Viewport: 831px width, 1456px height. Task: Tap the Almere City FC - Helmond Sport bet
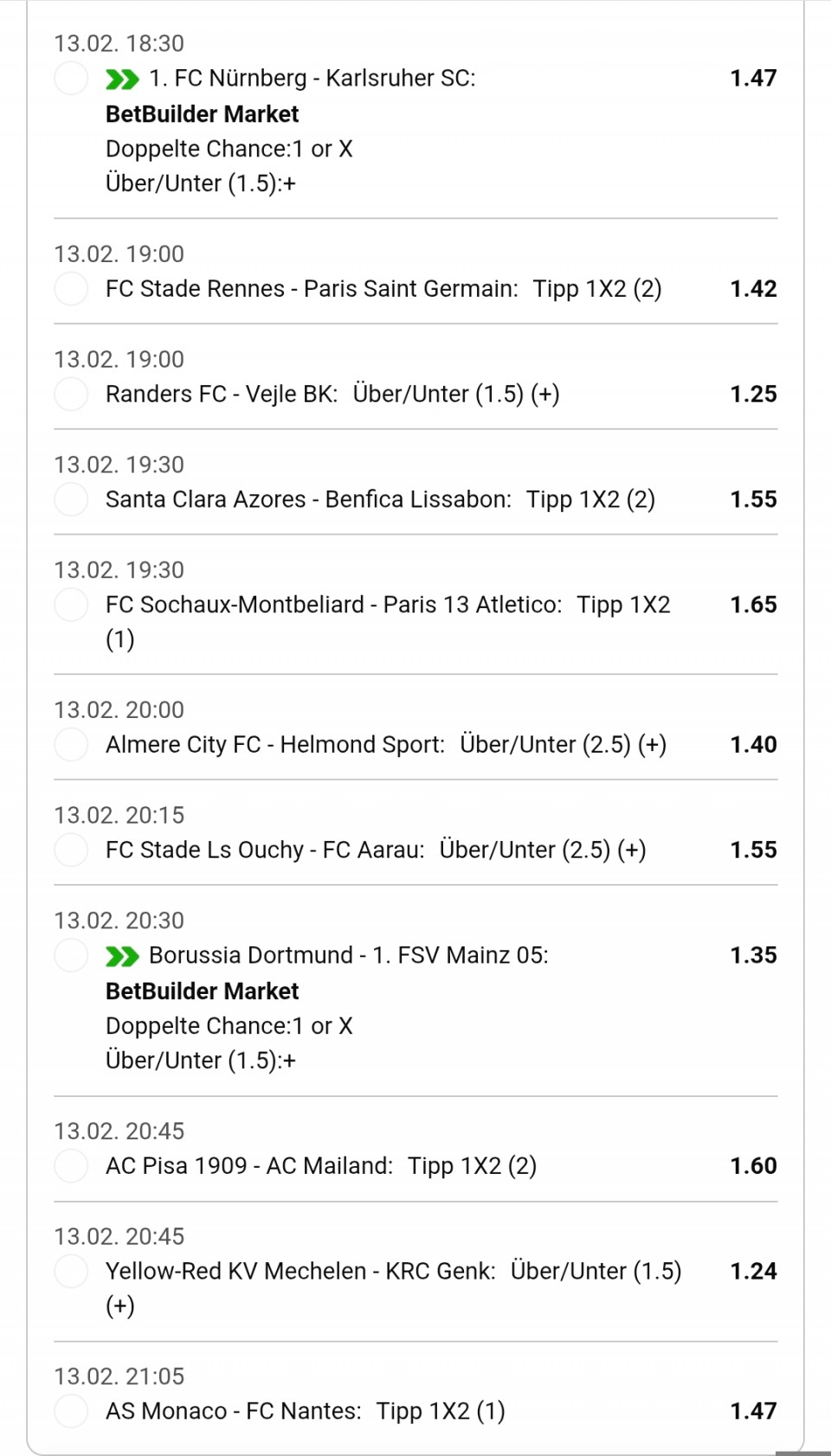tap(275, 745)
